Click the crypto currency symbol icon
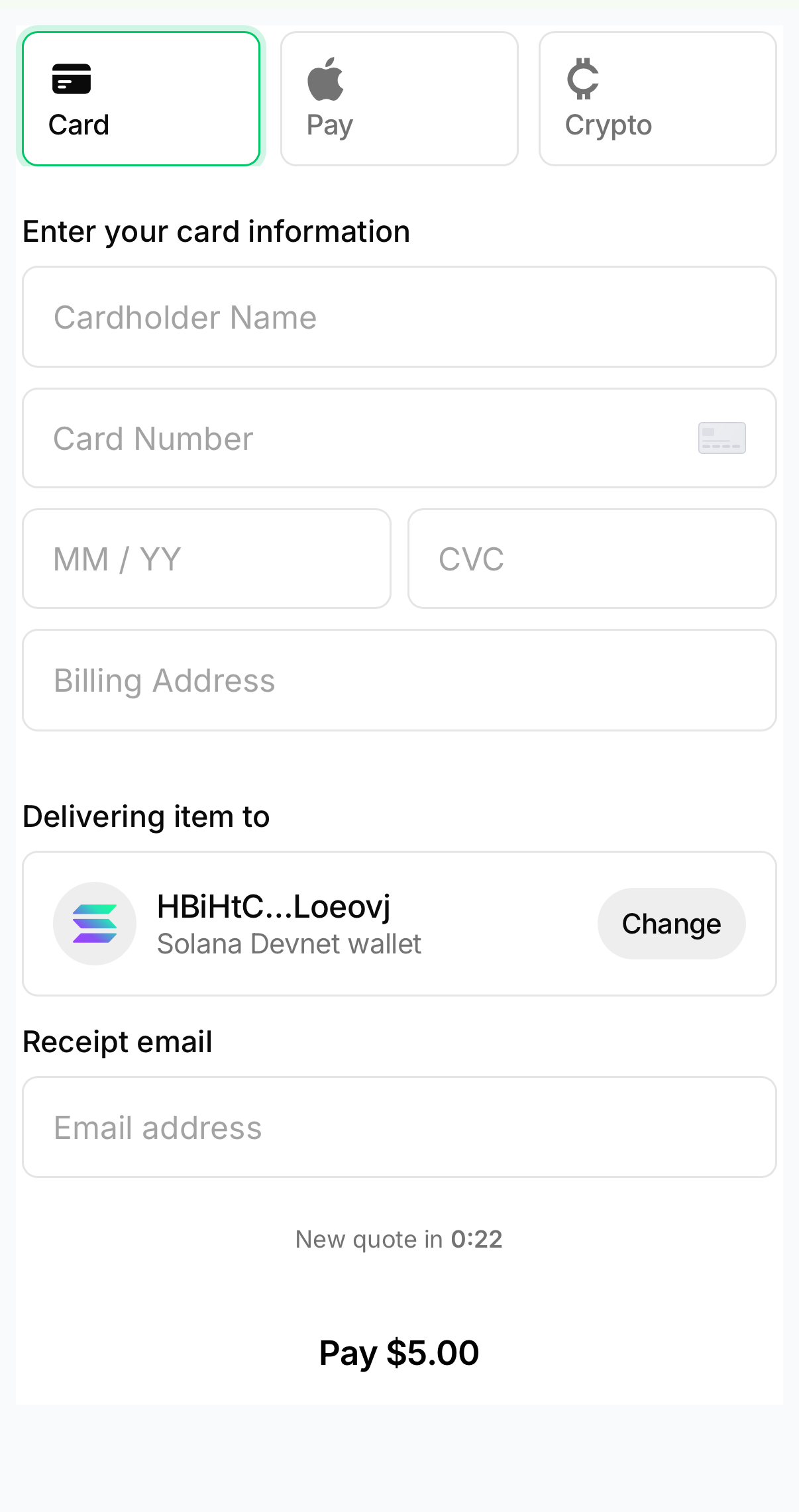Viewport: 799px width, 1512px height. (583, 78)
